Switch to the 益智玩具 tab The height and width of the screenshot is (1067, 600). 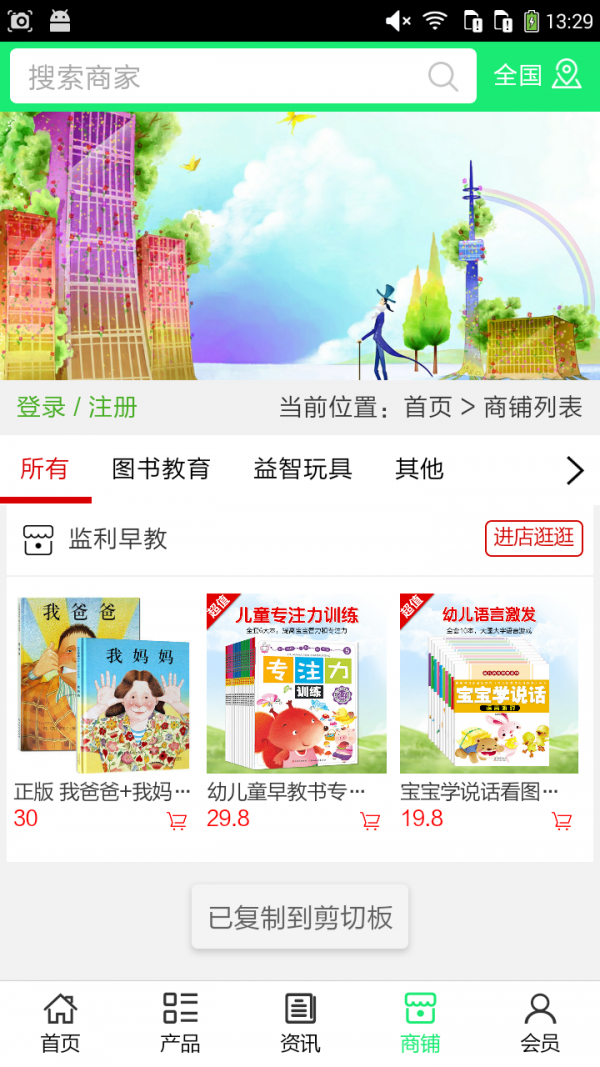(x=302, y=469)
